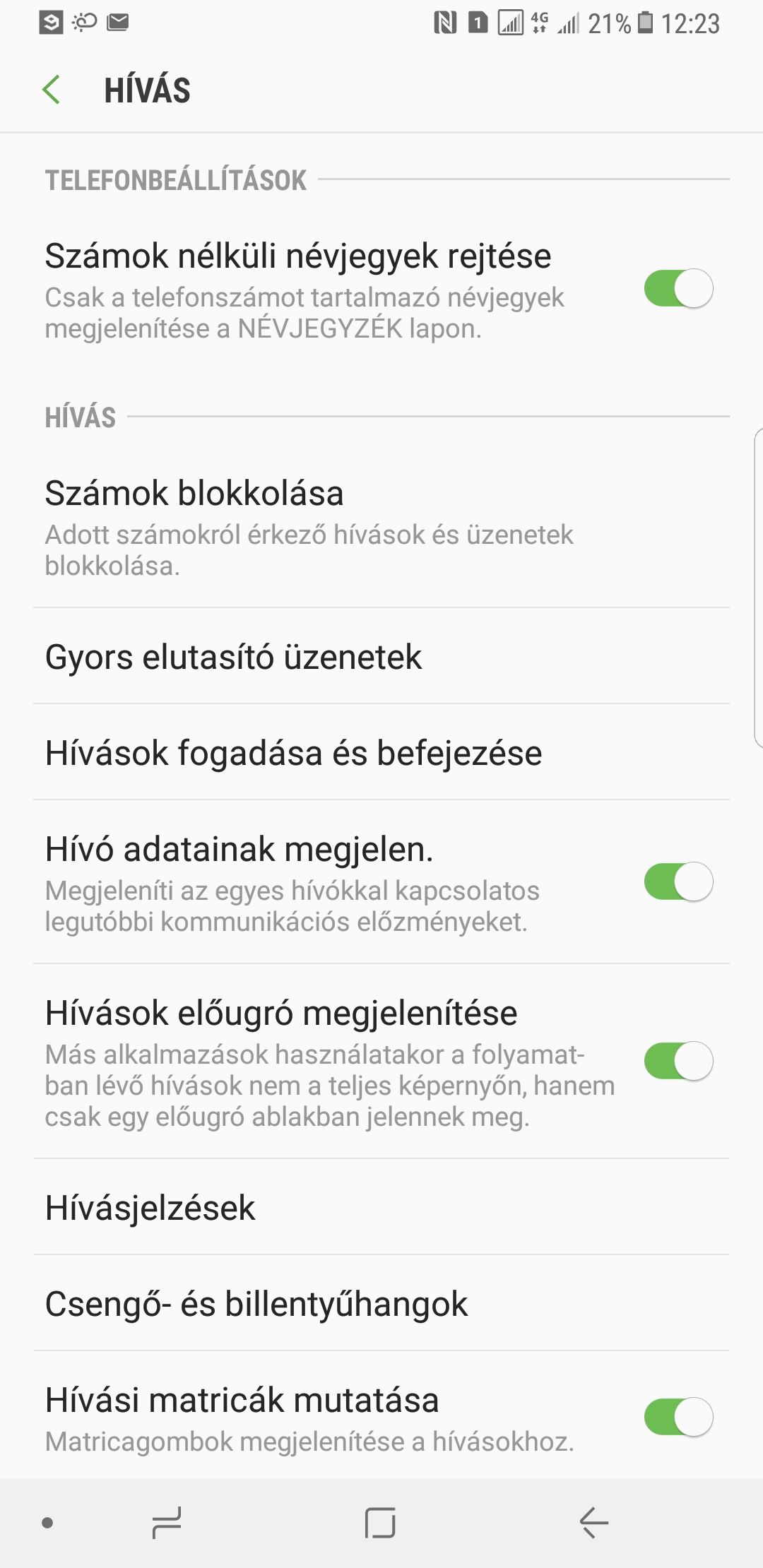Disable Hívó adatainak megjelen. switch
The width and height of the screenshot is (763, 1568).
[678, 881]
